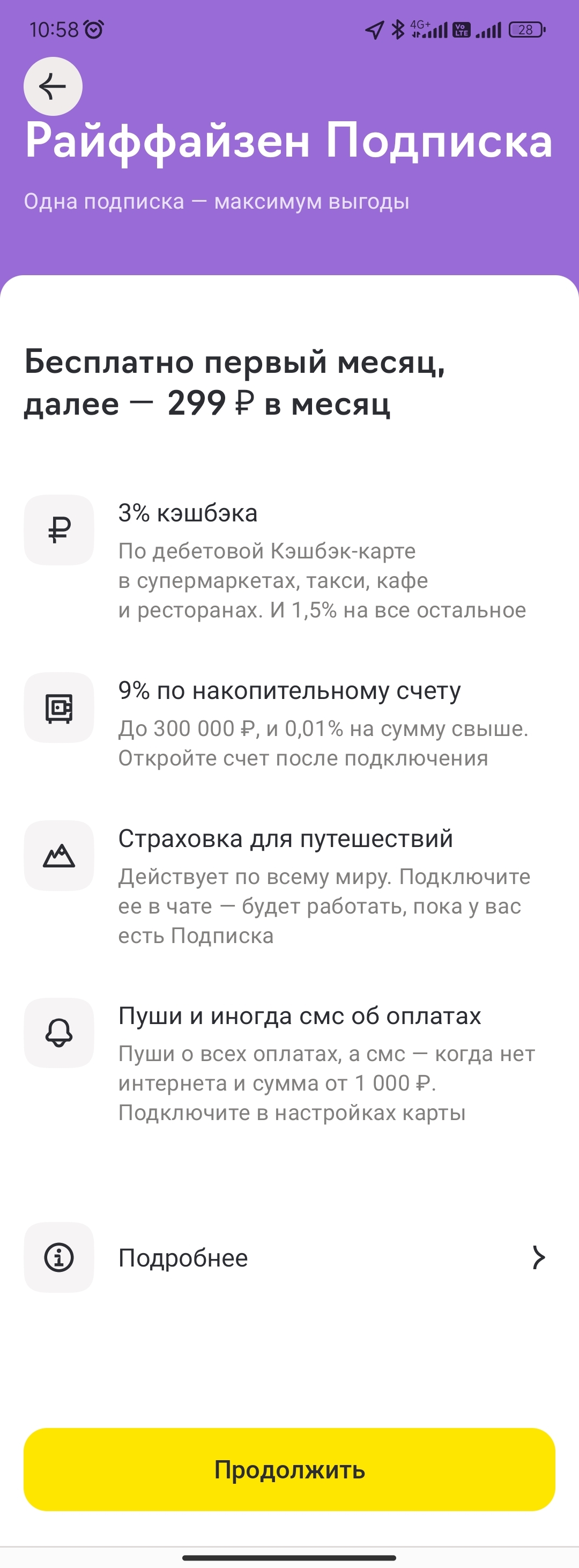The height and width of the screenshot is (1568, 579).
Task: Go back using the arrow button
Action: click(53, 86)
